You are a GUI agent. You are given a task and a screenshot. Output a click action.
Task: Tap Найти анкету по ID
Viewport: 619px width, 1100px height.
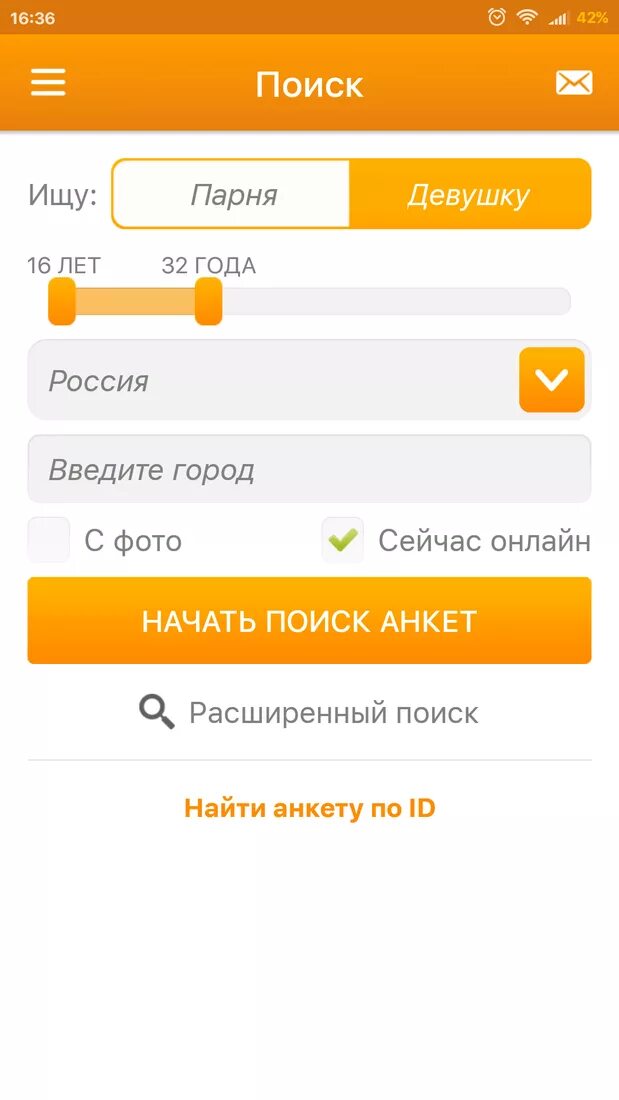point(309,808)
